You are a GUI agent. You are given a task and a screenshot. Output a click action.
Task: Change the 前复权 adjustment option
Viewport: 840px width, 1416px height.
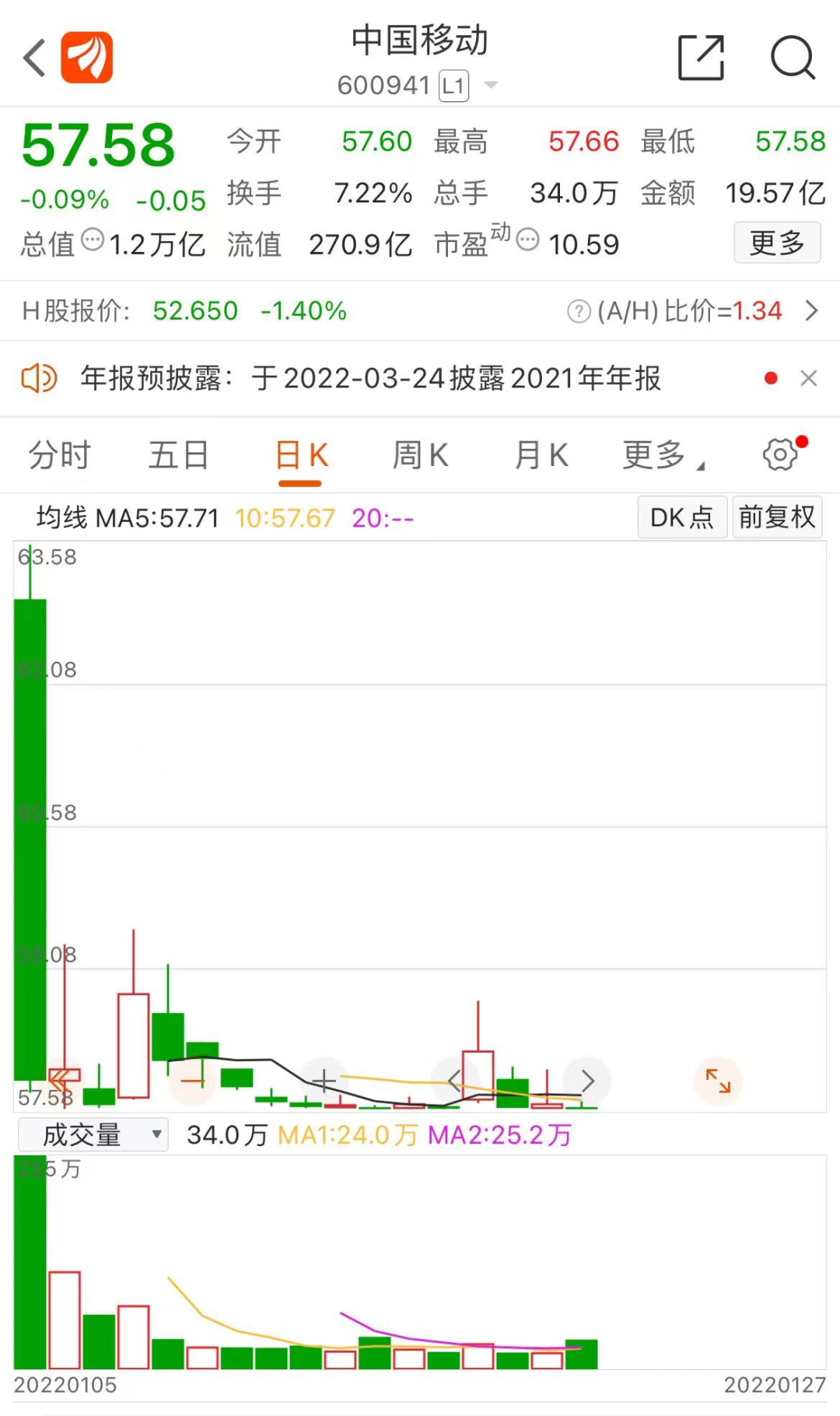776,517
